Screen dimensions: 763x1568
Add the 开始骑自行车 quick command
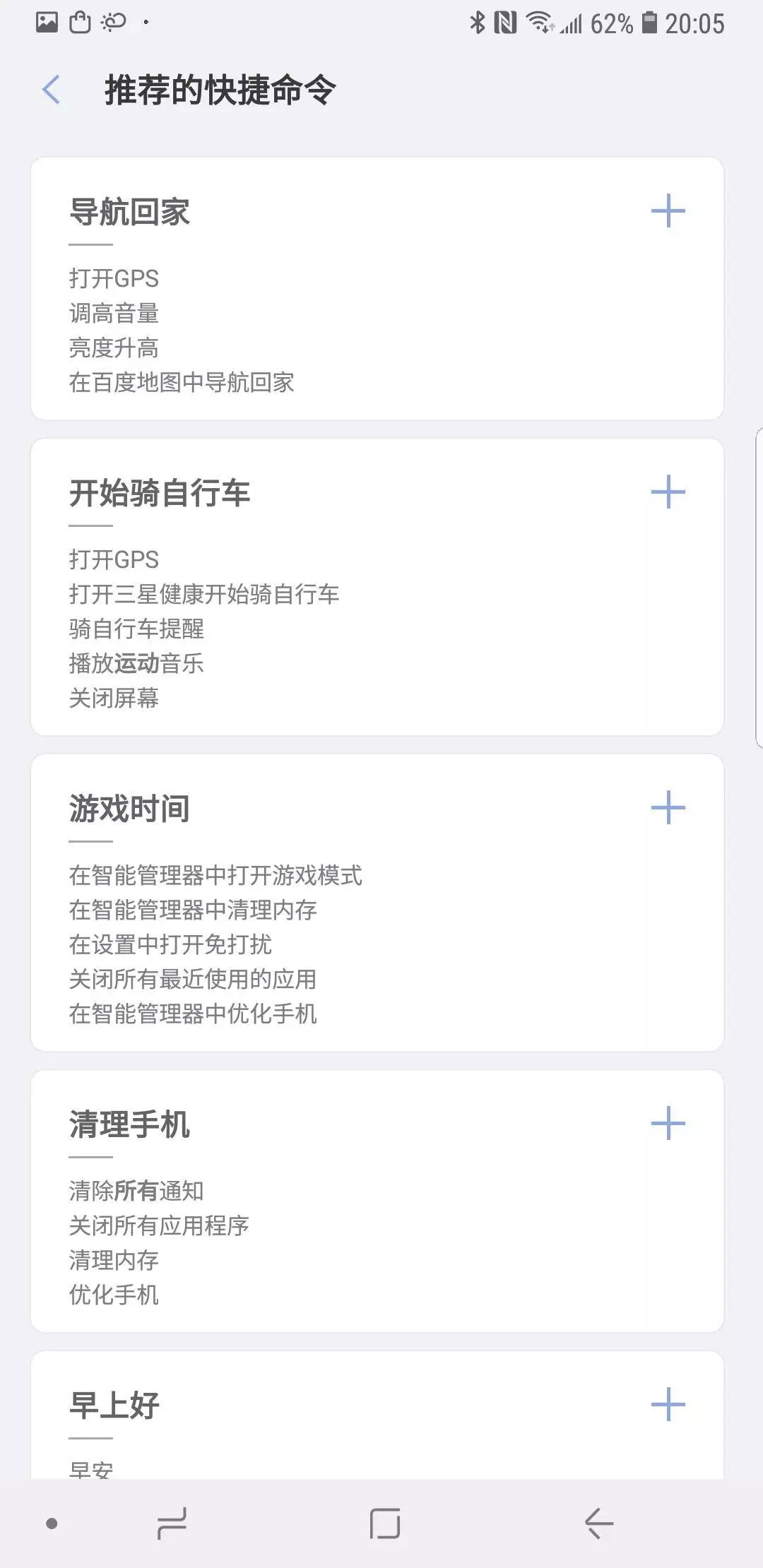(x=668, y=492)
